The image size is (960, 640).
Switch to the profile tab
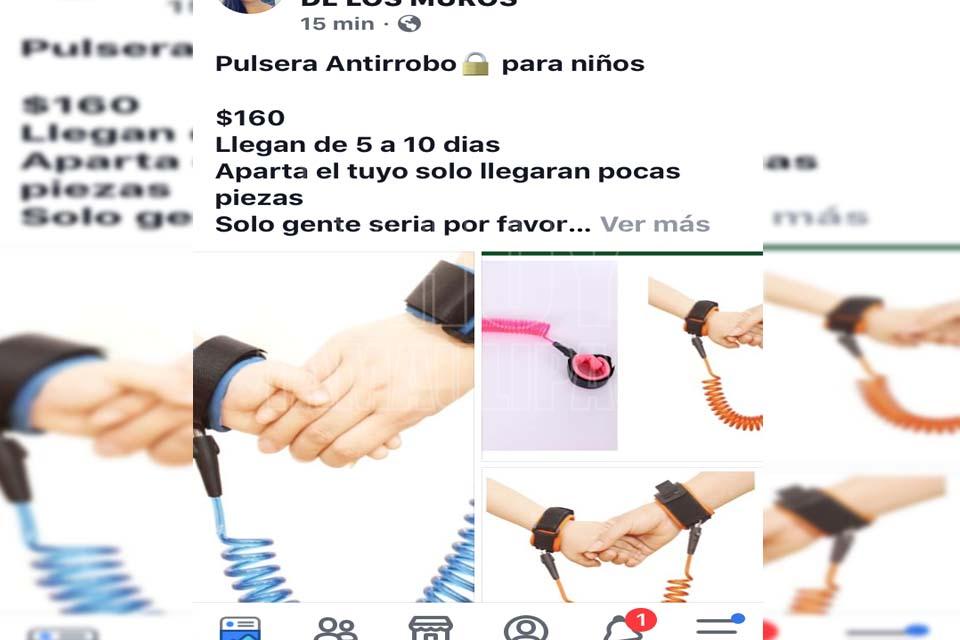click(525, 628)
